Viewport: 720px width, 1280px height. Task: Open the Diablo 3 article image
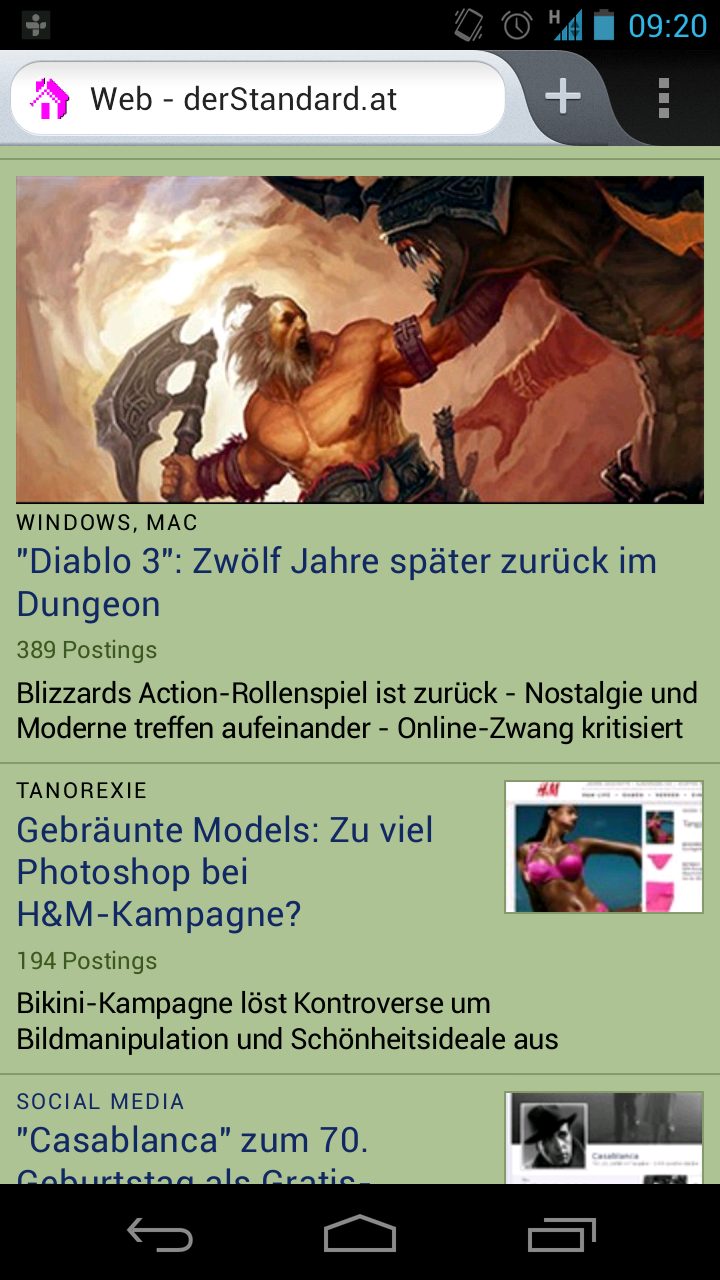point(360,340)
